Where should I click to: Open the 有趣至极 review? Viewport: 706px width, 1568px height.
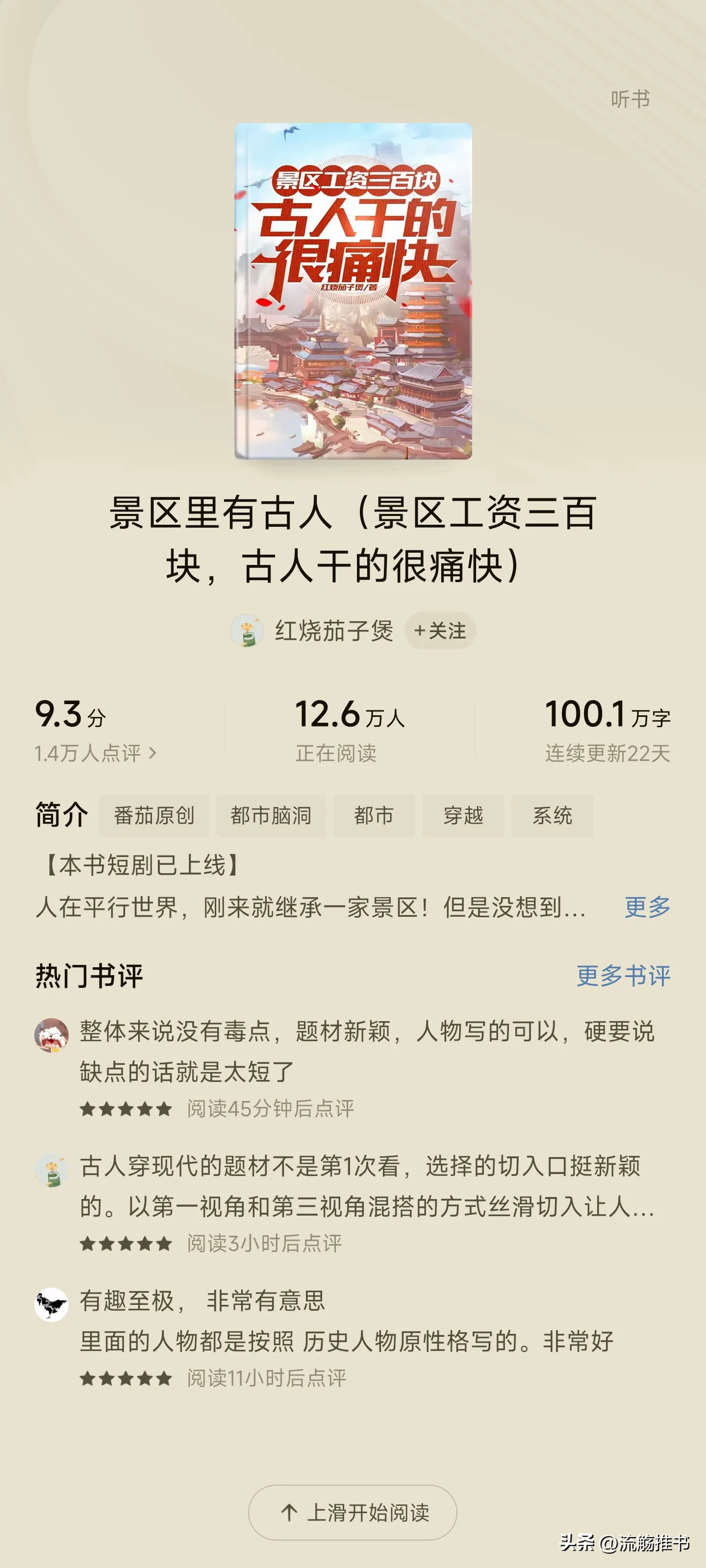pos(346,1321)
